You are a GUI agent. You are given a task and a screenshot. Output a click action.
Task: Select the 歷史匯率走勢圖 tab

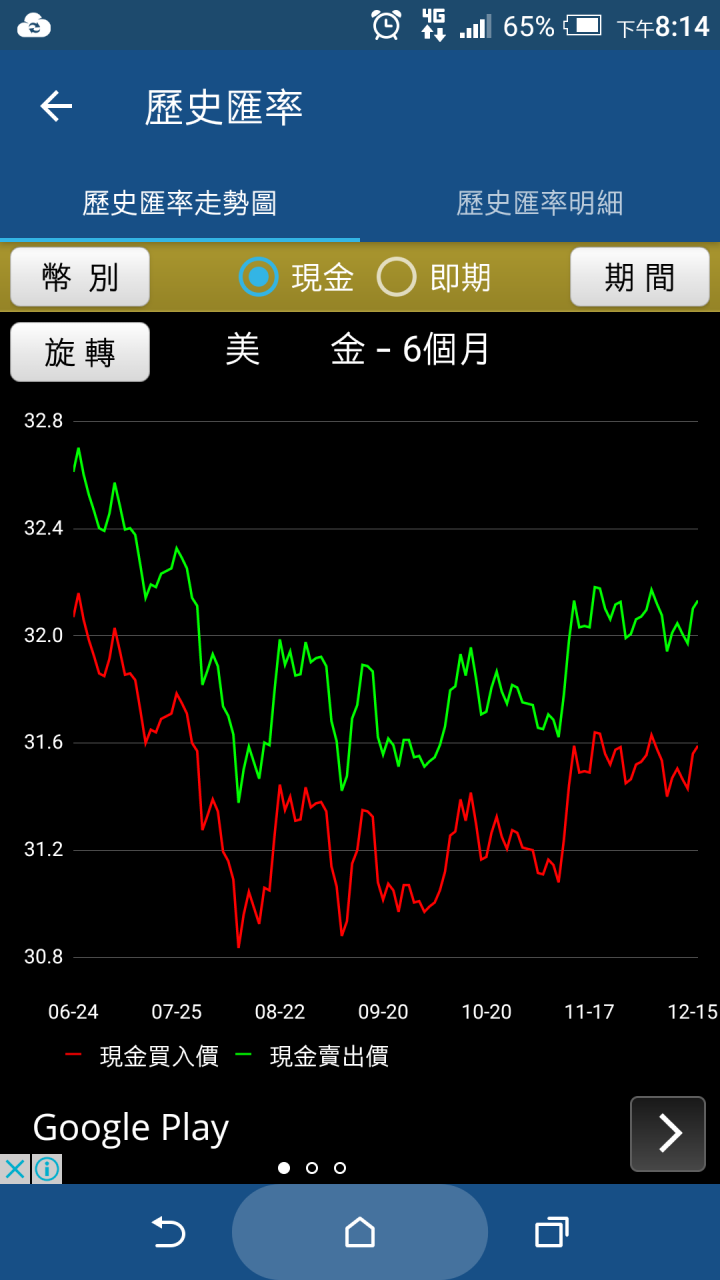pos(180,203)
